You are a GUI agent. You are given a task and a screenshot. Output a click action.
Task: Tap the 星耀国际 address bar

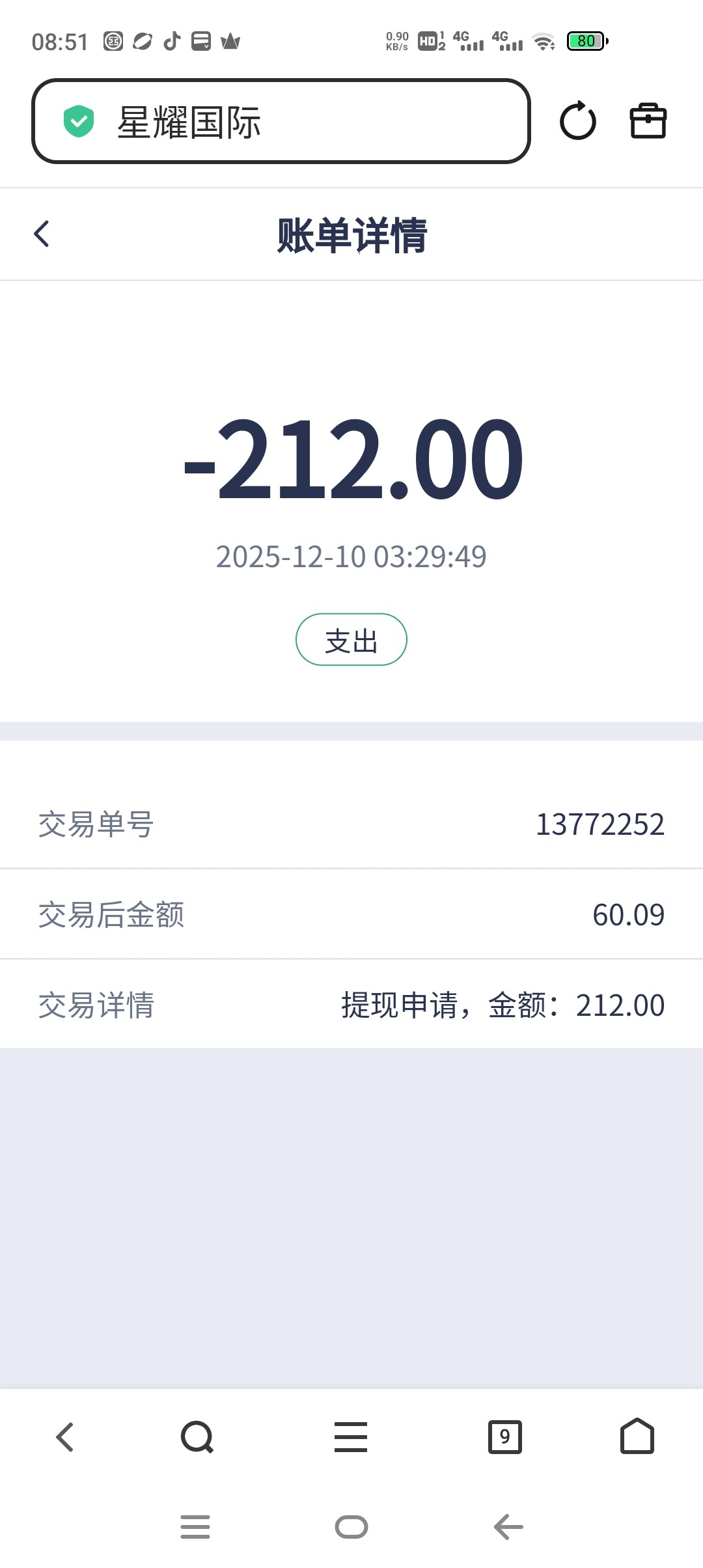tap(280, 122)
